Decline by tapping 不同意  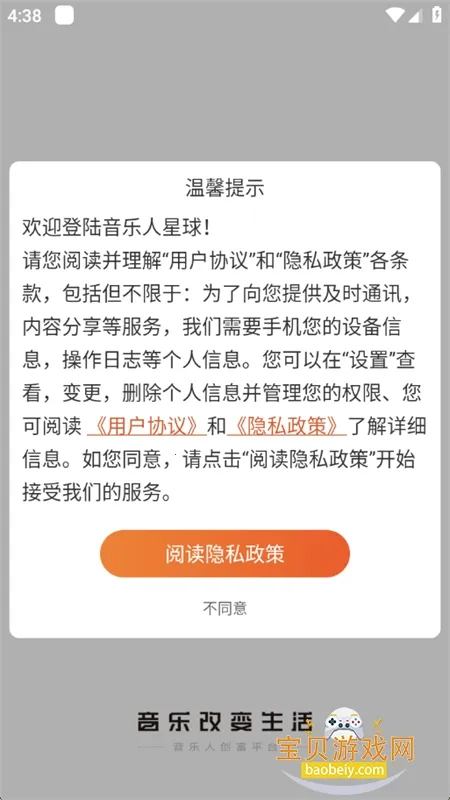pos(225,608)
